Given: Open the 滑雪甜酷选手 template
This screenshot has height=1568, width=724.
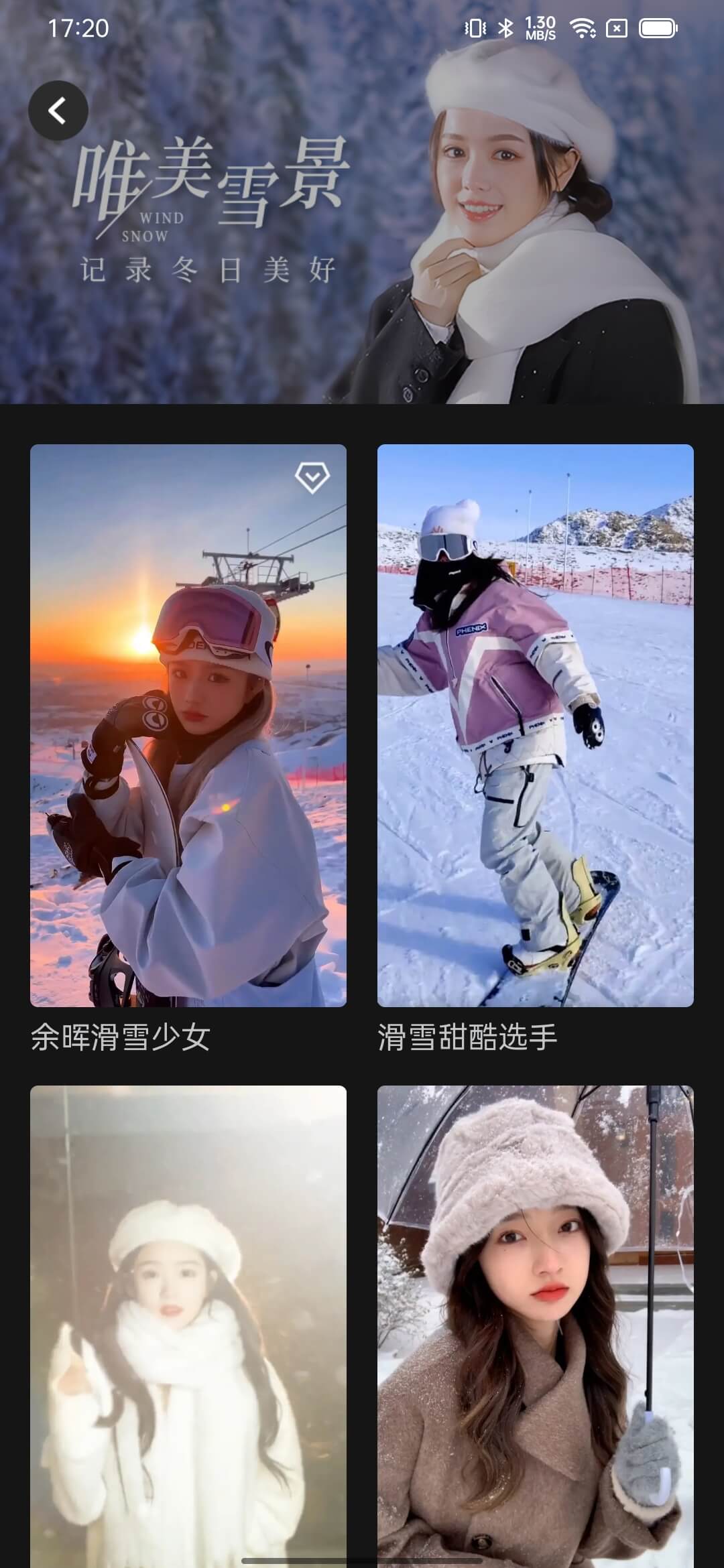Looking at the screenshot, I should (x=535, y=725).
